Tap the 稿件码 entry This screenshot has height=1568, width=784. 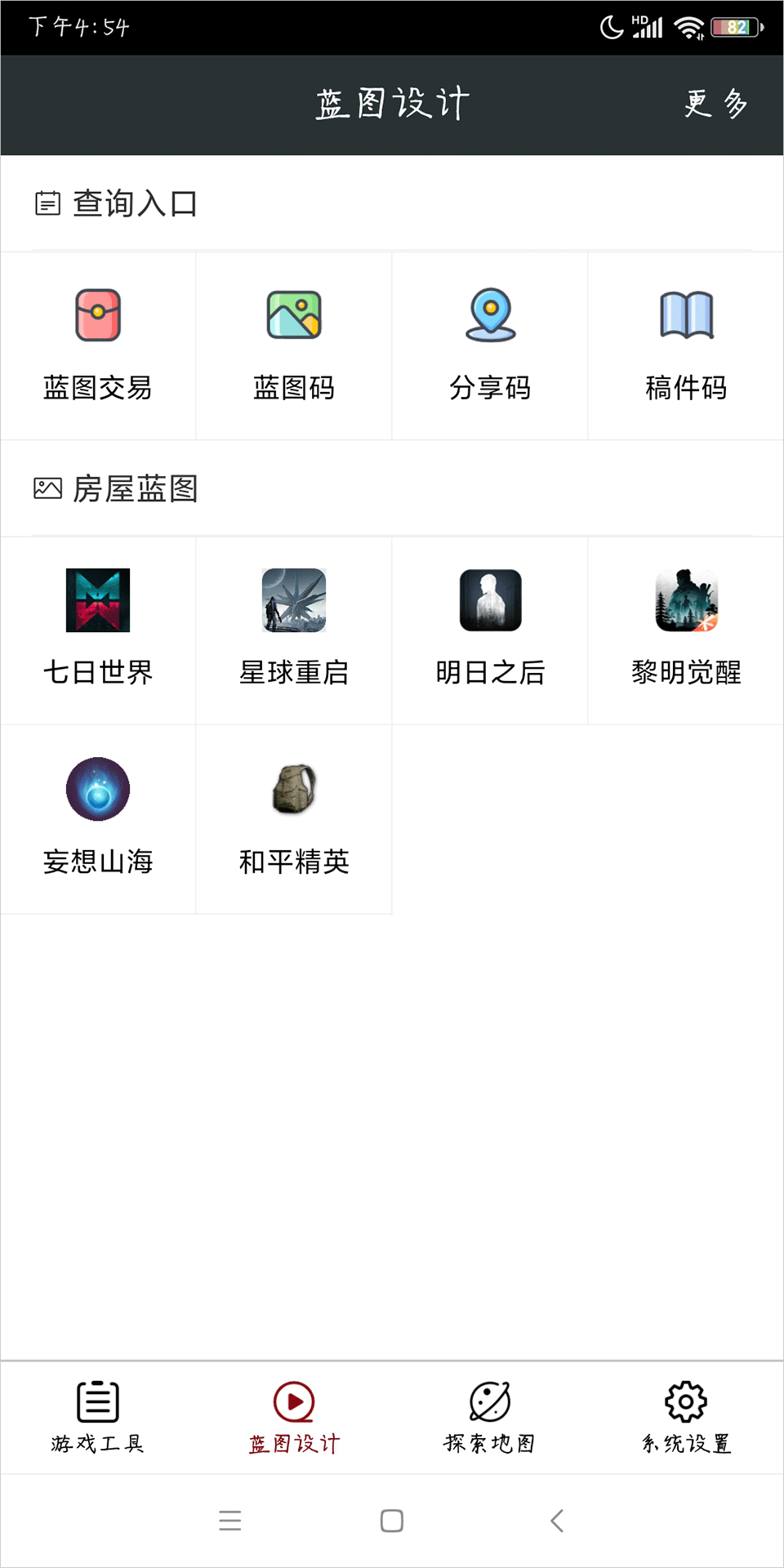click(x=686, y=346)
